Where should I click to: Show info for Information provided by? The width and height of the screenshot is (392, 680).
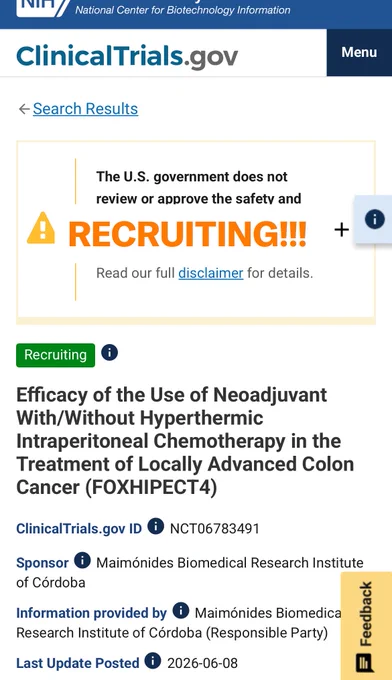181,611
